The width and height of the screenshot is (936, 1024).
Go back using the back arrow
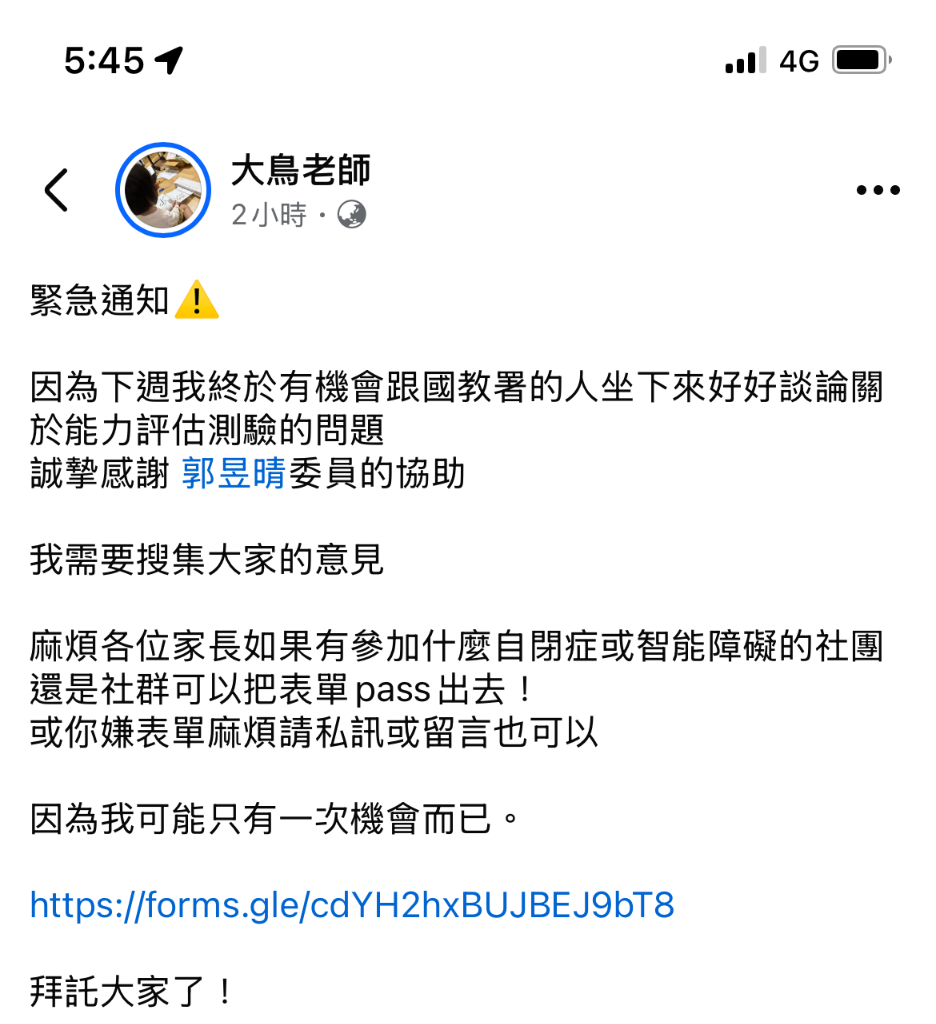pyautogui.click(x=57, y=190)
